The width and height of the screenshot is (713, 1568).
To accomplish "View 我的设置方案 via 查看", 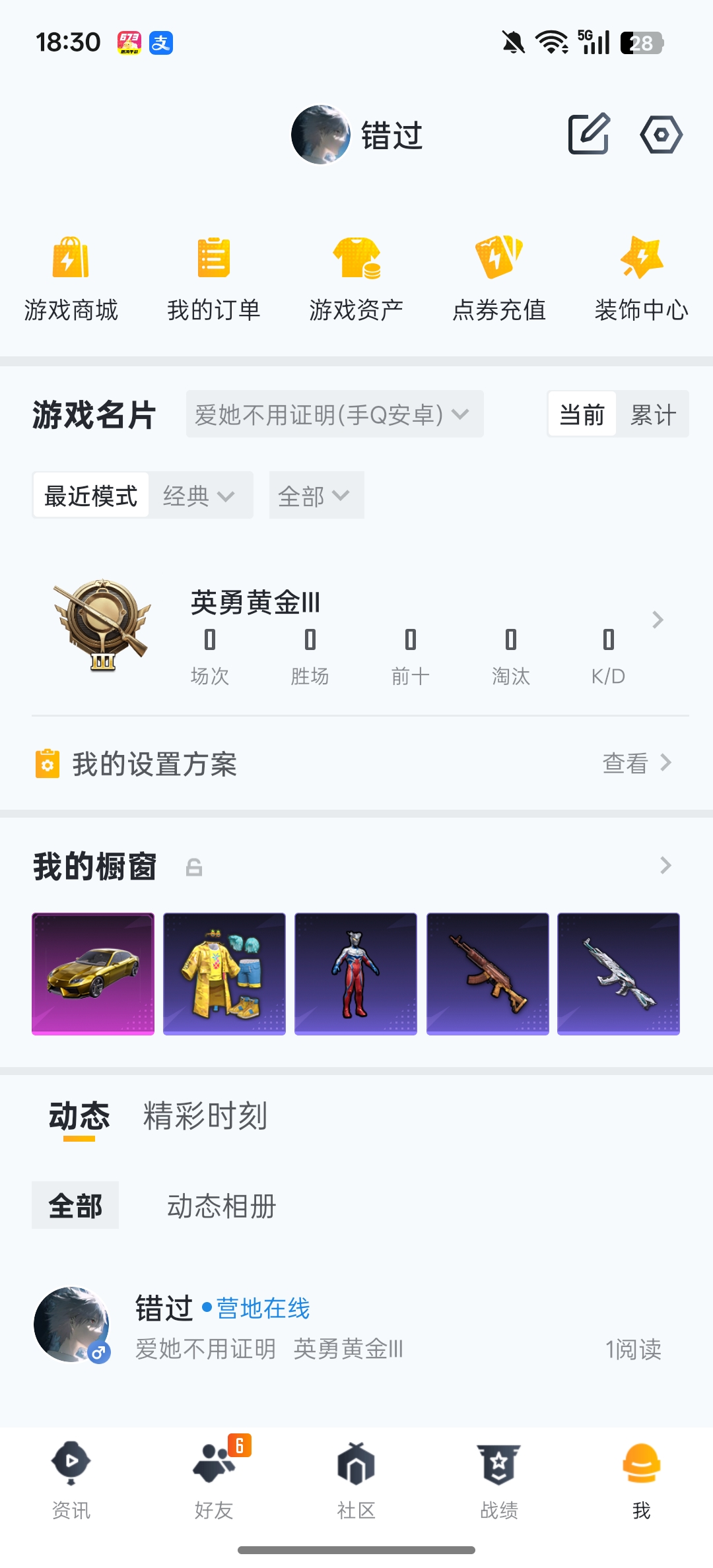I will point(636,764).
